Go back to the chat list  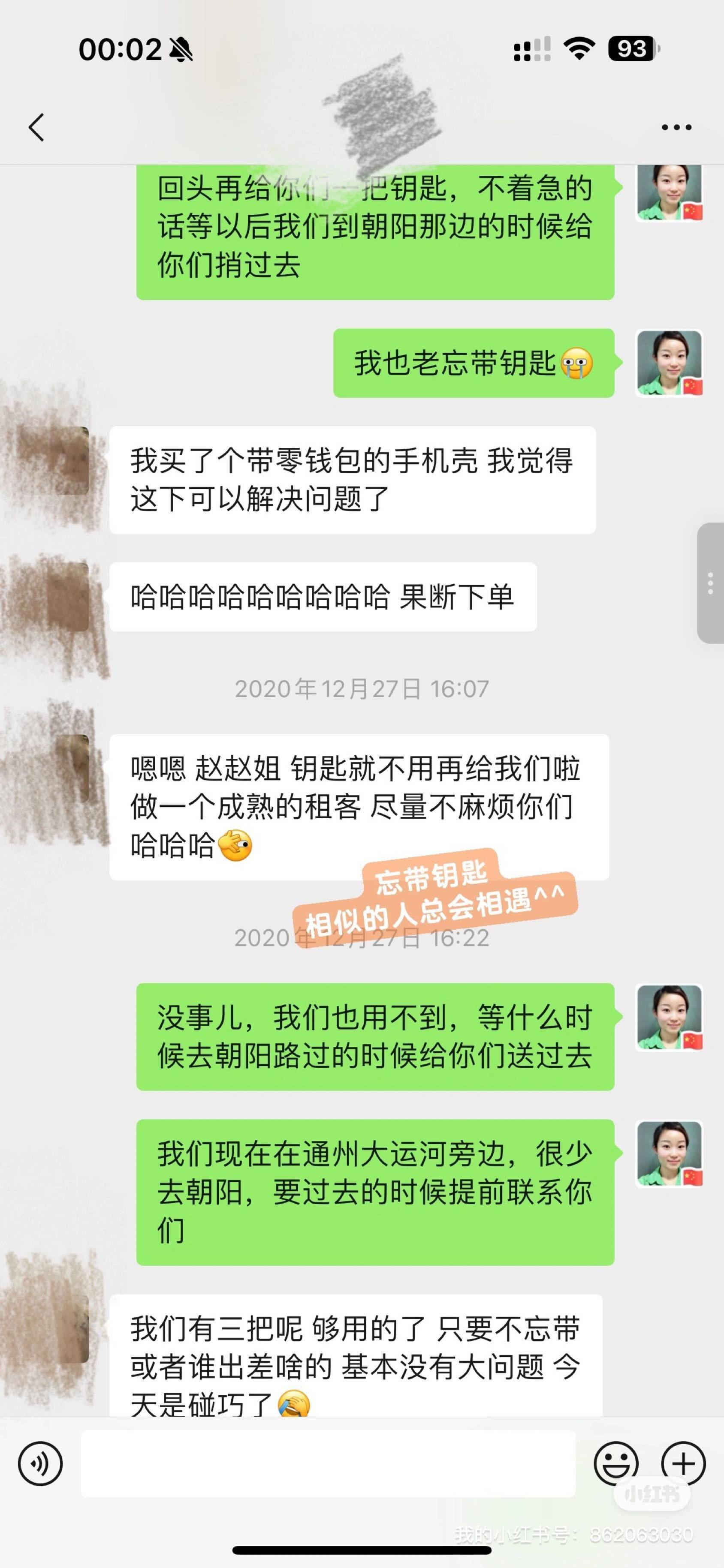(x=36, y=127)
